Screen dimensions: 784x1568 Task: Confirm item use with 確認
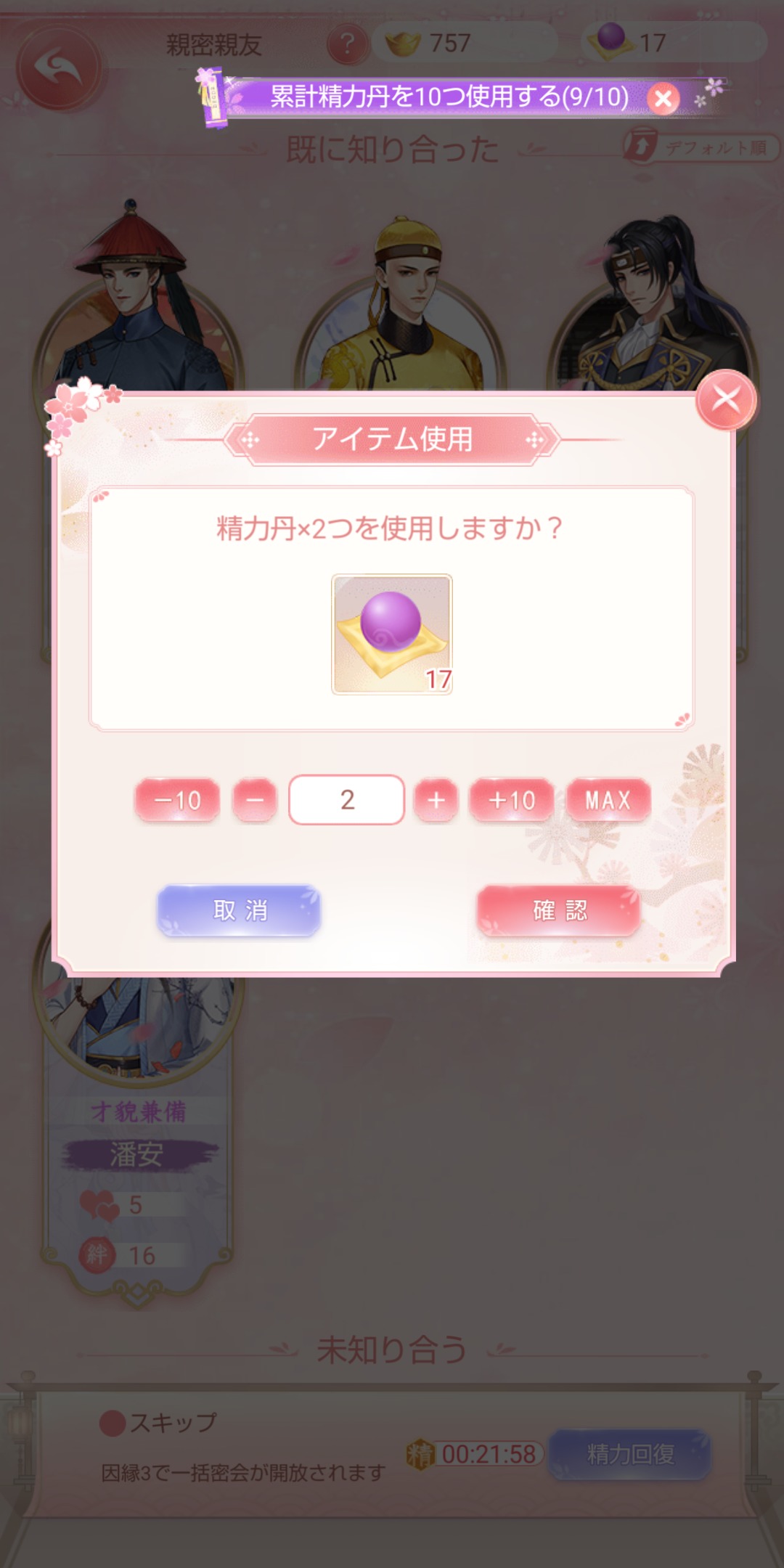559,910
